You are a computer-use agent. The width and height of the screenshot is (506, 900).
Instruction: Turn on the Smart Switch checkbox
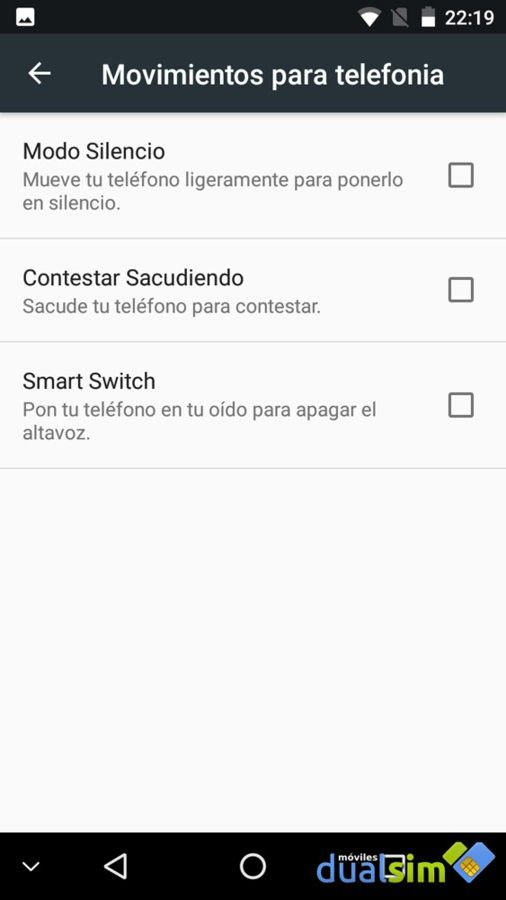click(x=461, y=405)
